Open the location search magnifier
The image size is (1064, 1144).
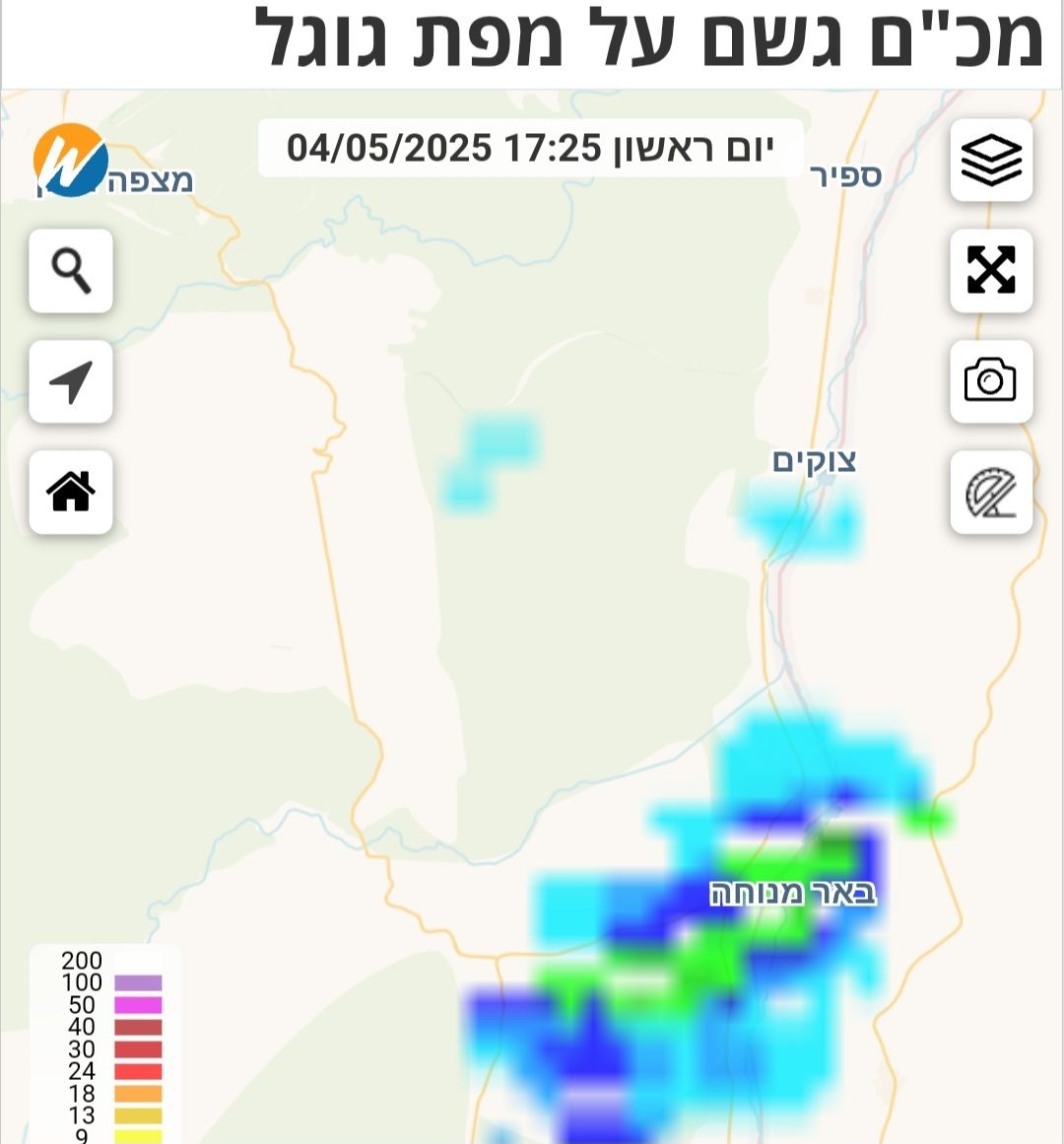(x=71, y=271)
